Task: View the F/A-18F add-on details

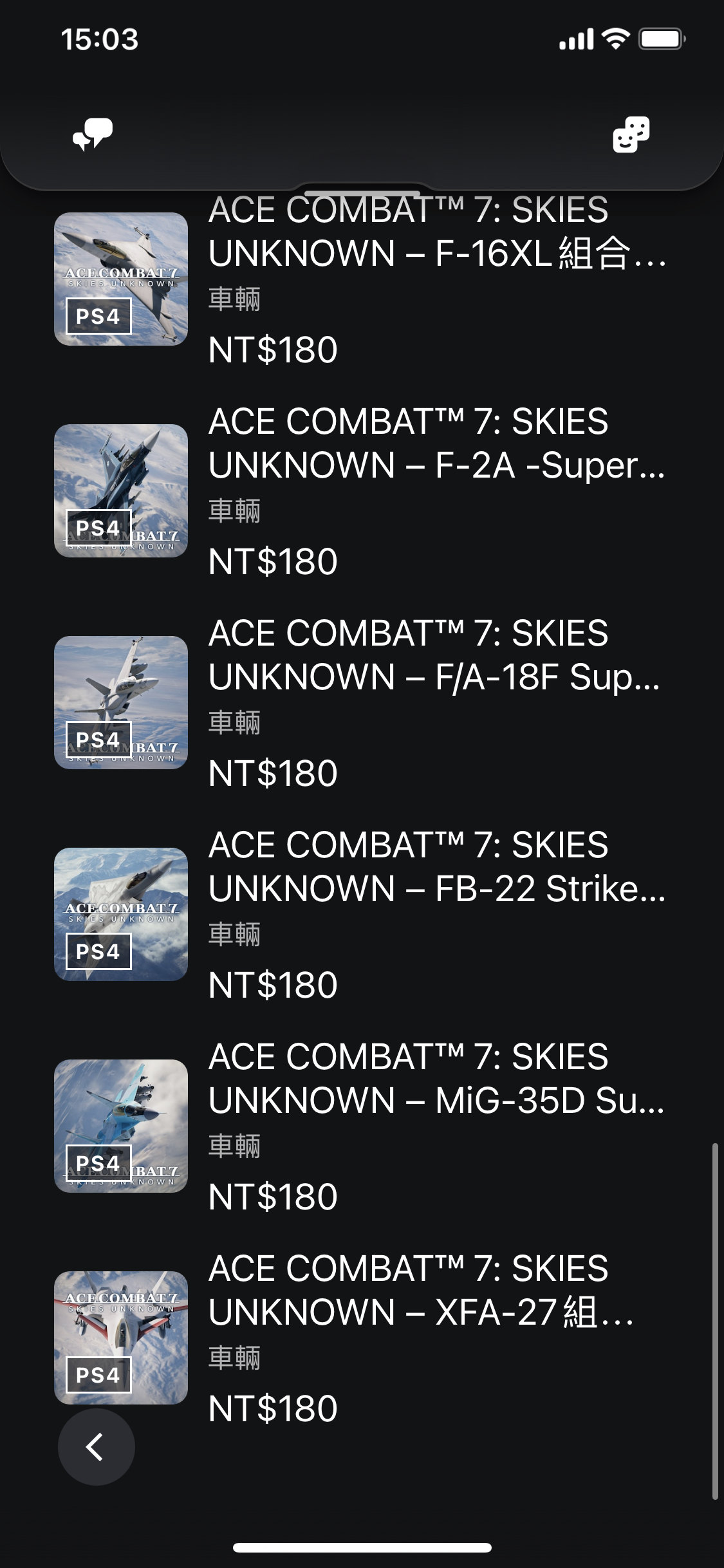Action: [x=362, y=702]
